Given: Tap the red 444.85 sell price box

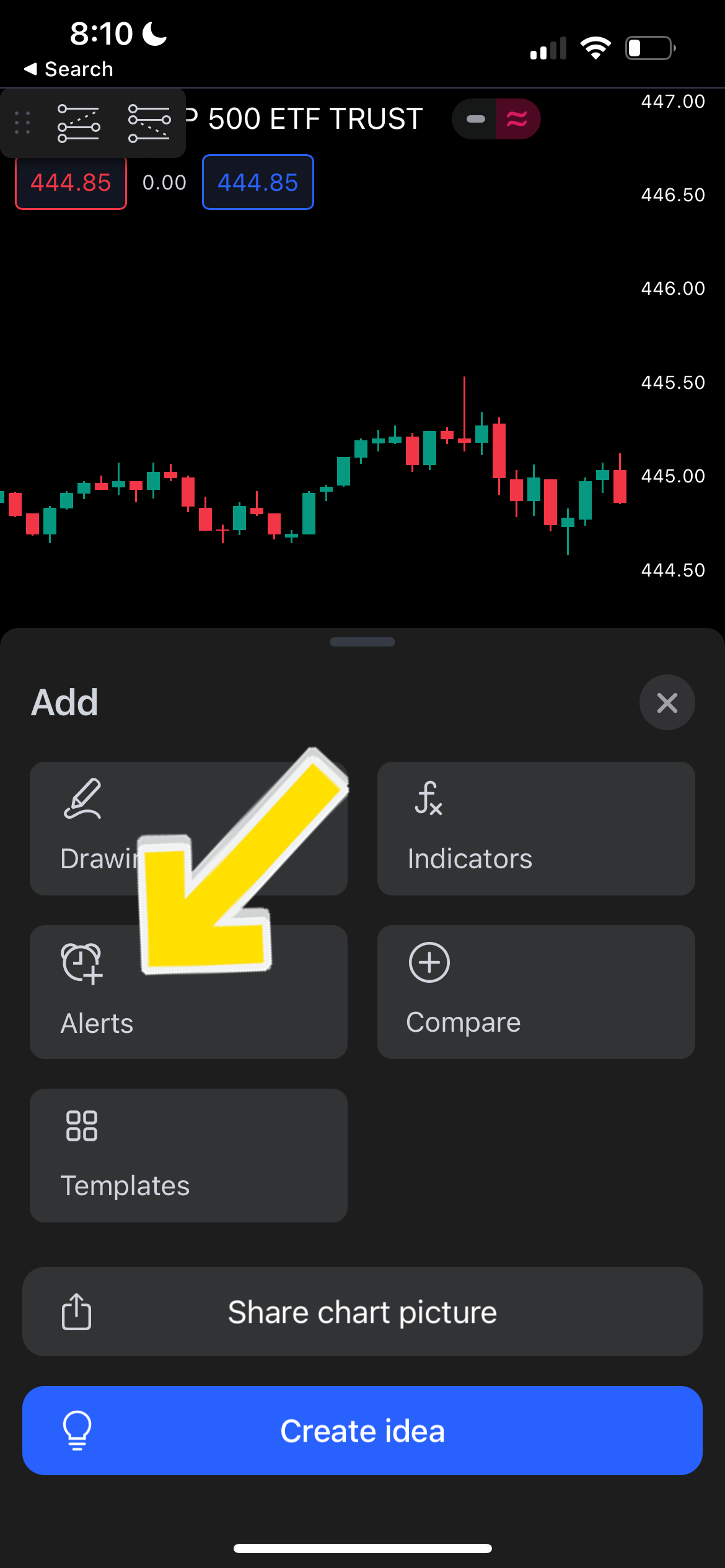Looking at the screenshot, I should 70,182.
